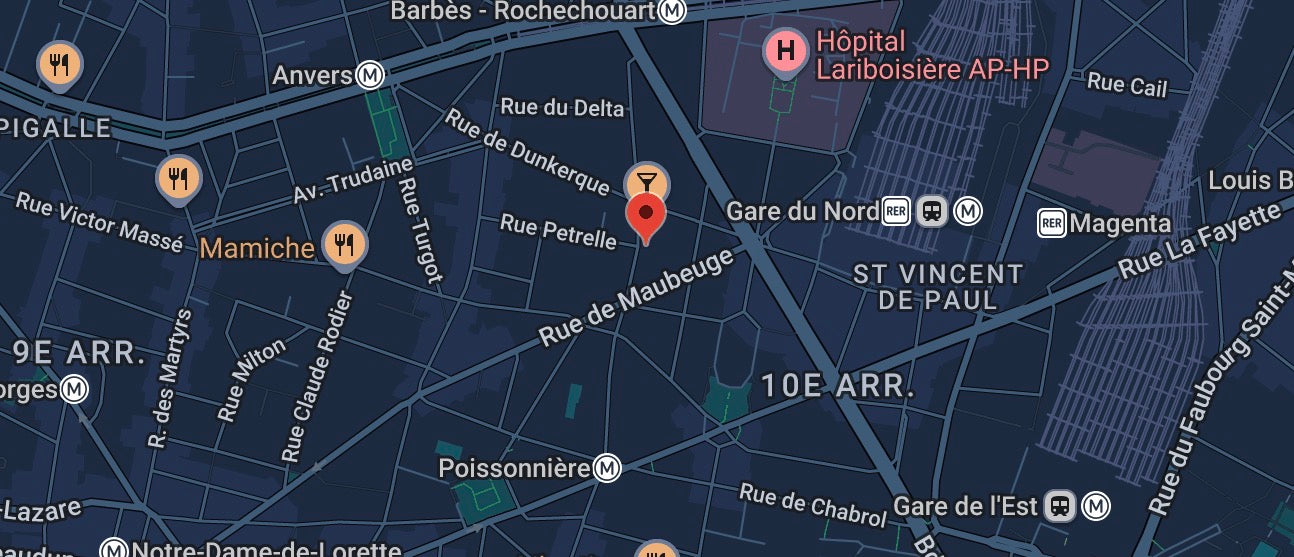Tap the red location pin
The height and width of the screenshot is (557, 1294).
646,215
